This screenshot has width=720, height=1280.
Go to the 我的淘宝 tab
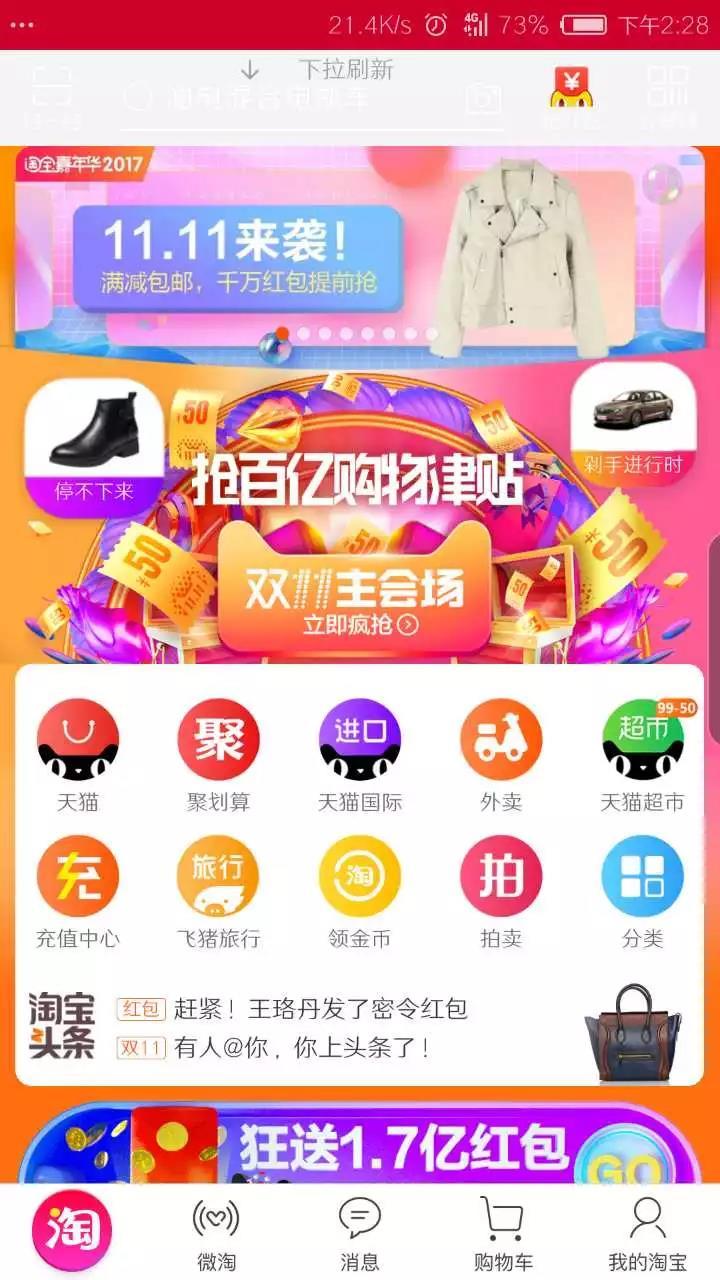coord(648,1233)
